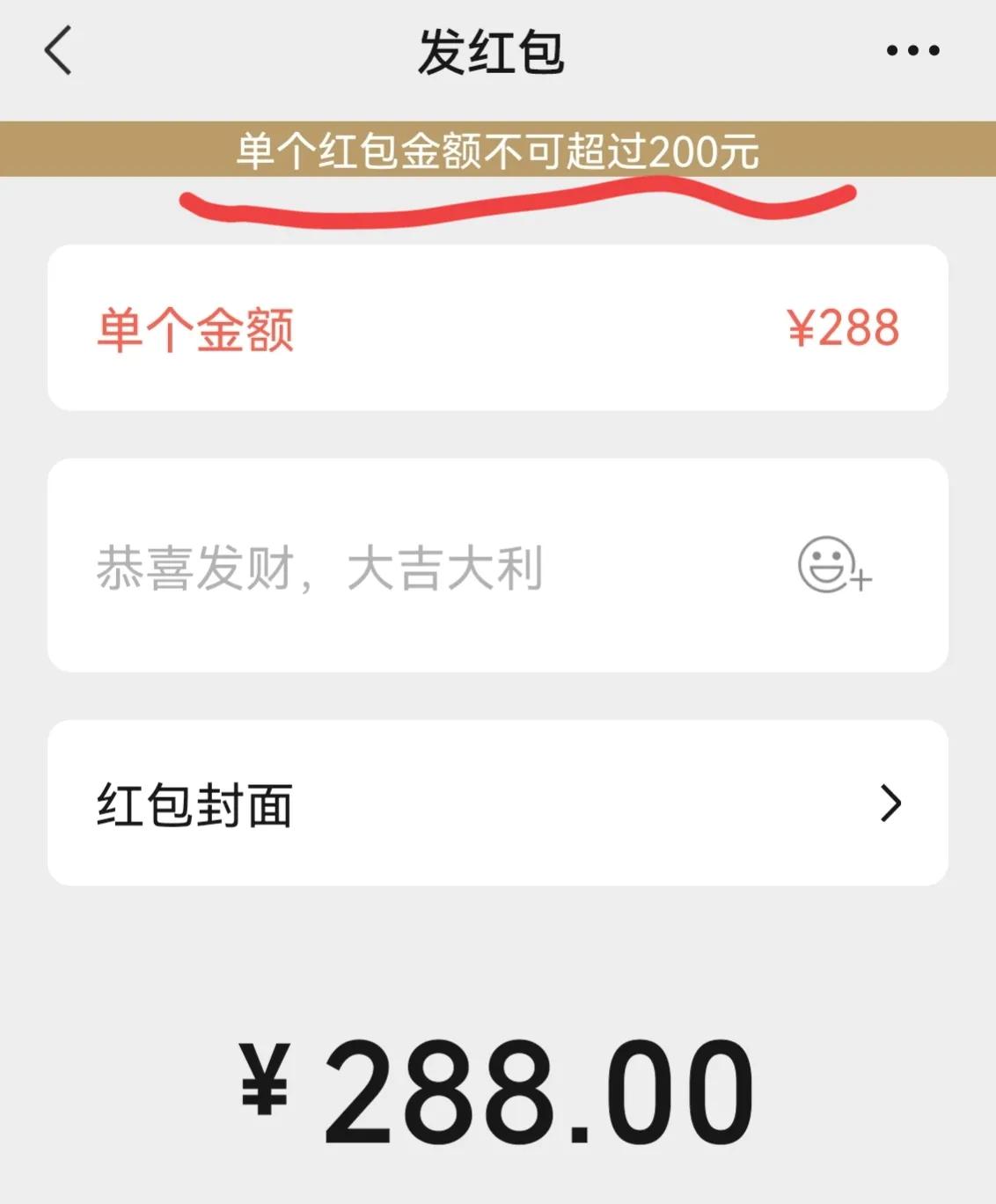
Task: Tap the red underline annotation
Action: coord(519,201)
